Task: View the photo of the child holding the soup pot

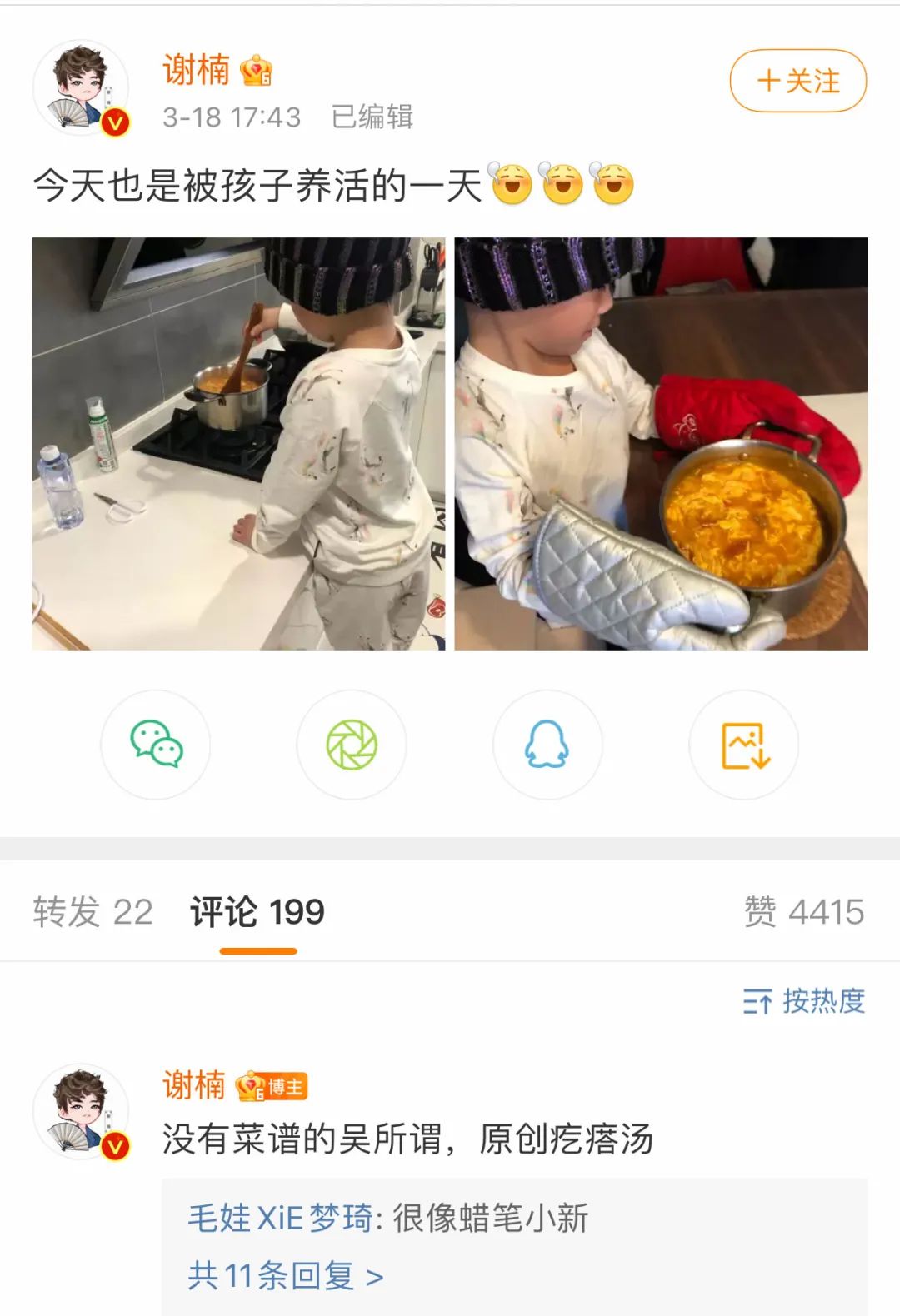Action: (x=661, y=443)
